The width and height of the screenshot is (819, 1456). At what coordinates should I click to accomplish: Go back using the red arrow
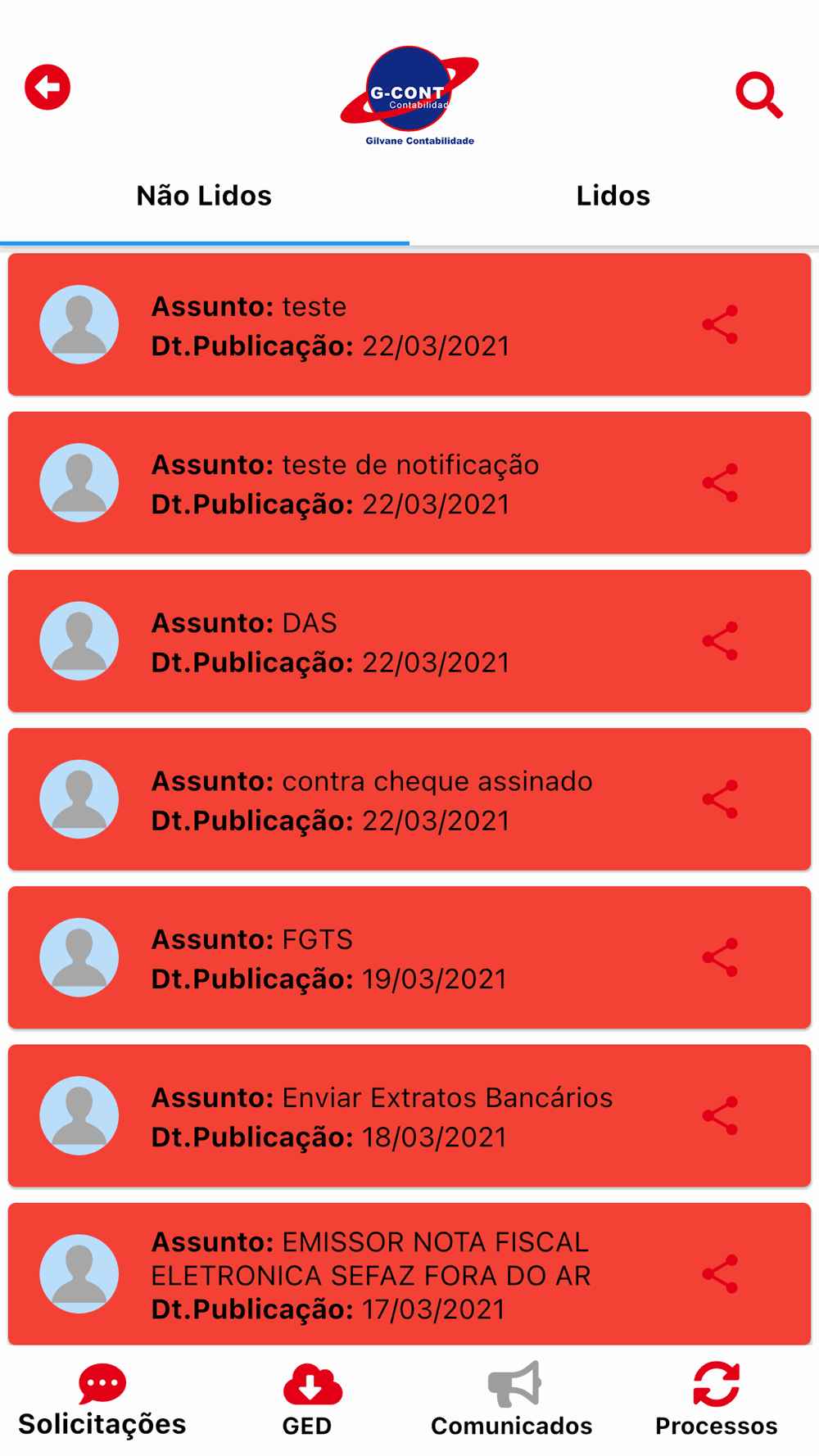pyautogui.click(x=48, y=87)
